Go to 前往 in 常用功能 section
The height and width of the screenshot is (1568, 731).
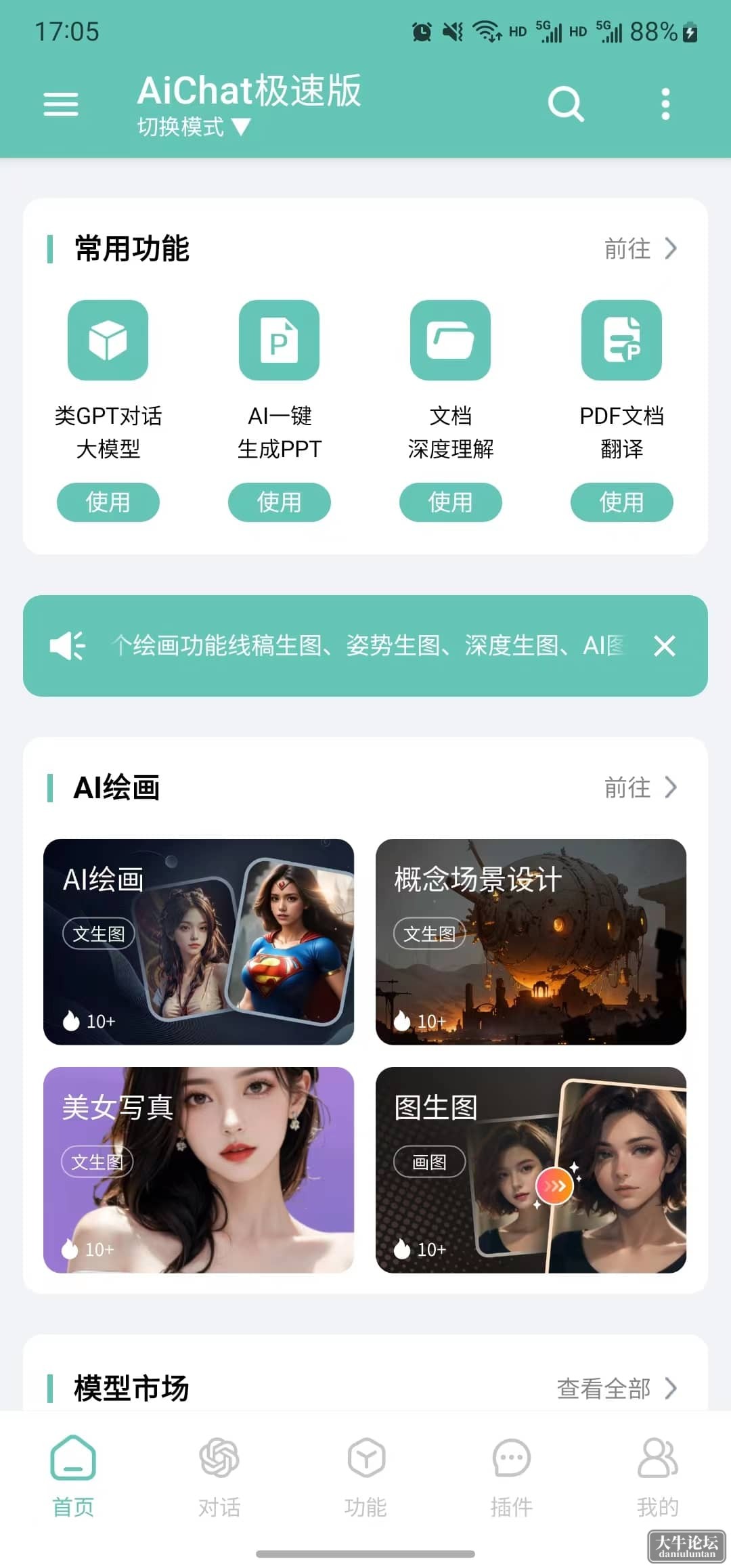tap(640, 248)
